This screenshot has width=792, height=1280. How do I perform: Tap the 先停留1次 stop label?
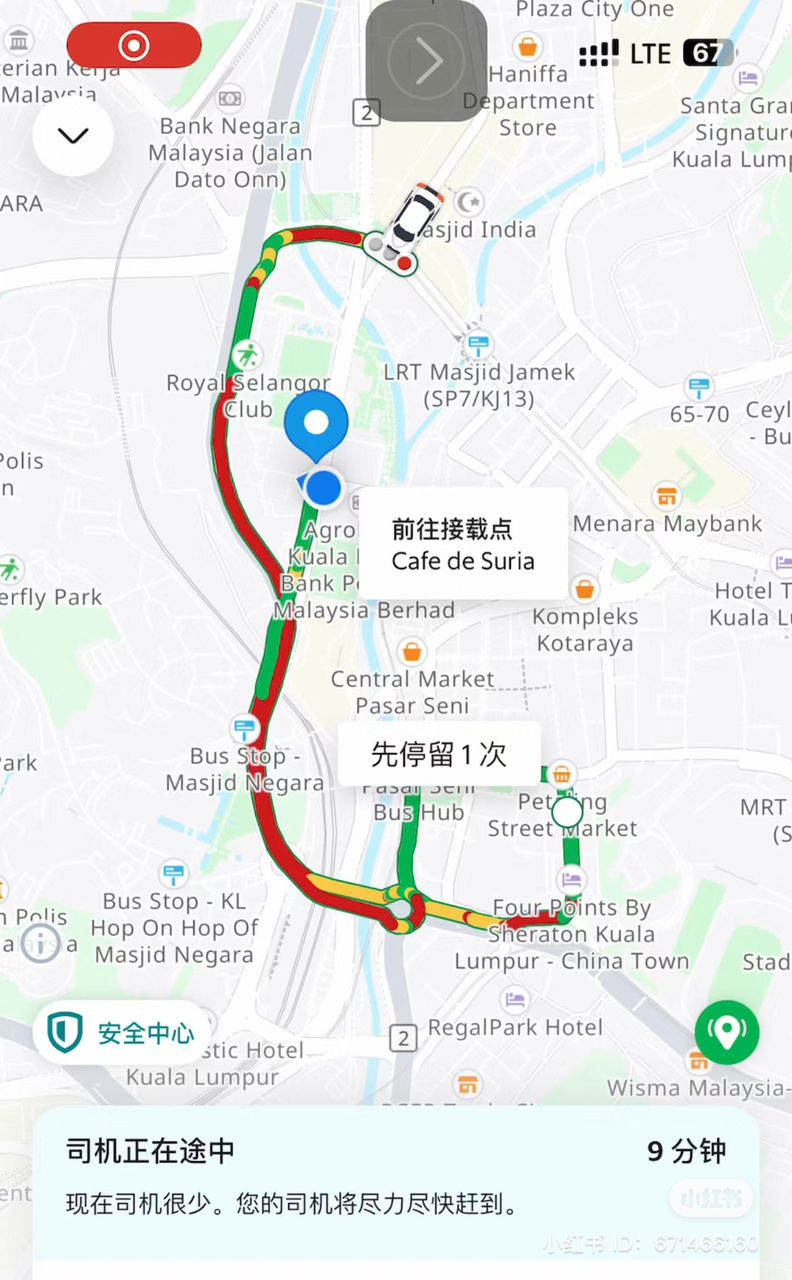(439, 754)
